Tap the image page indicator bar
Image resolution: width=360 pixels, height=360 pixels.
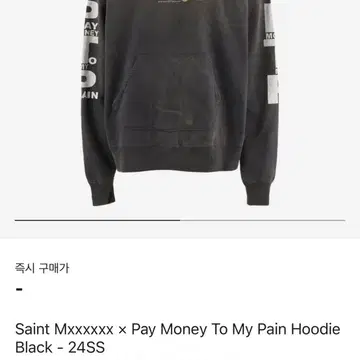pyautogui.click(x=180, y=220)
